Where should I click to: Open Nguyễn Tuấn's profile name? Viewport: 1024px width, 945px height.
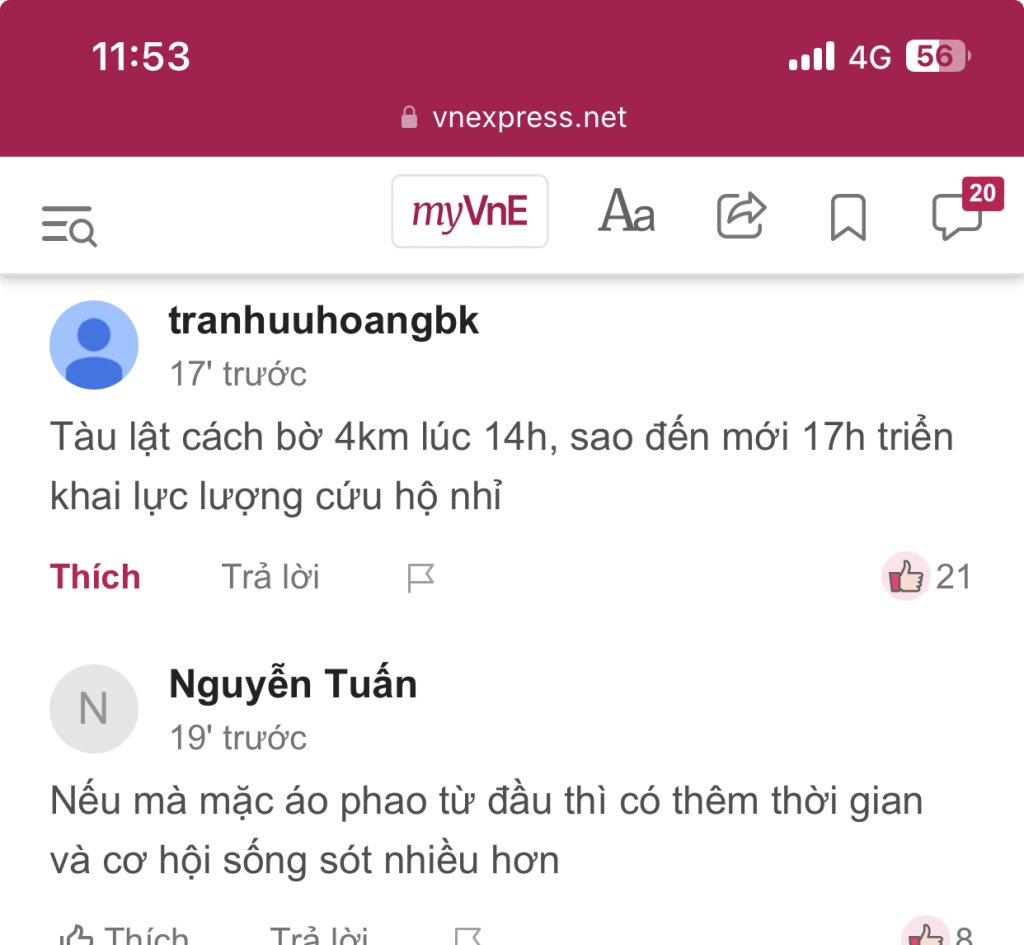(292, 685)
